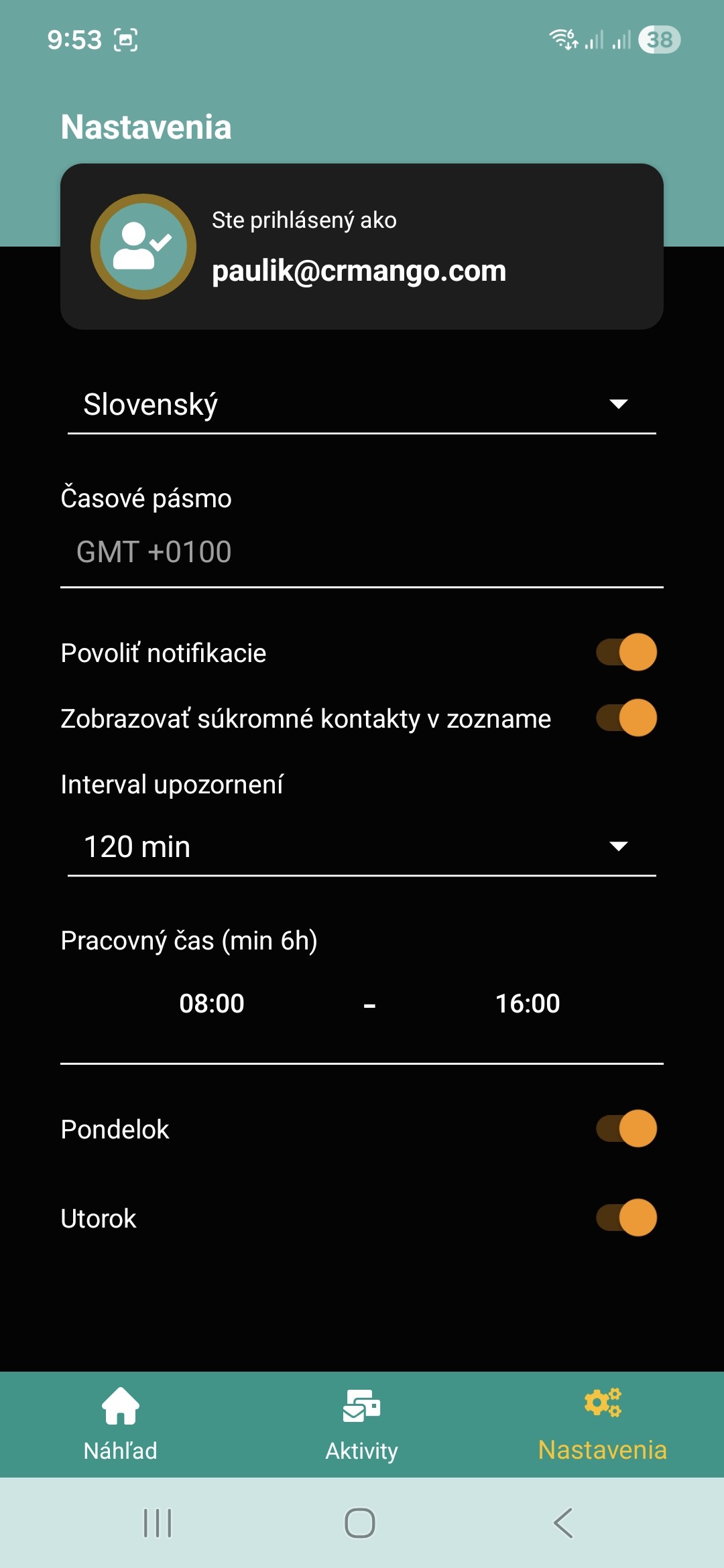Toggle Zobrazovať súkromné kontakty v zozname
Image resolution: width=724 pixels, height=1568 pixels.
626,718
